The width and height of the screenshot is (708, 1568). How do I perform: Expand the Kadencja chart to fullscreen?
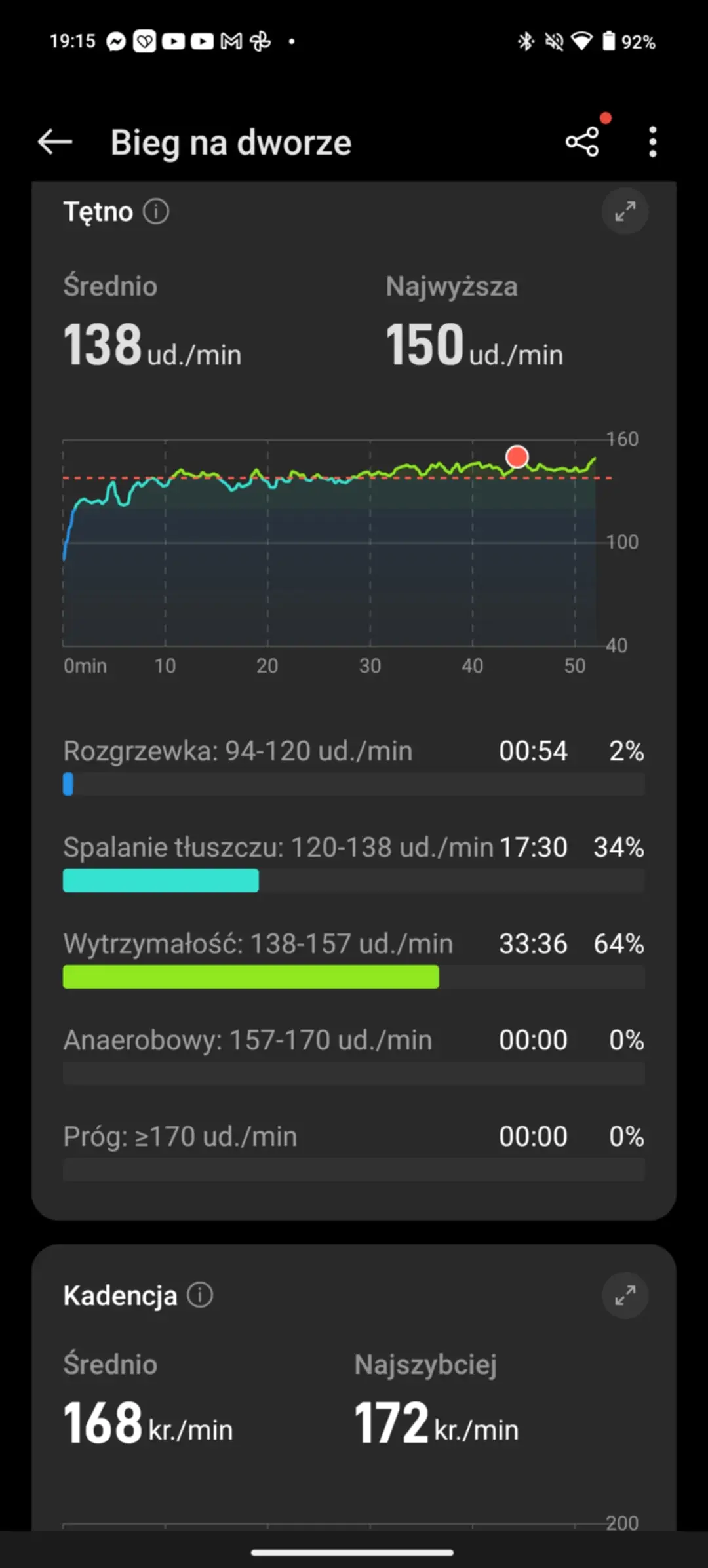[625, 1295]
